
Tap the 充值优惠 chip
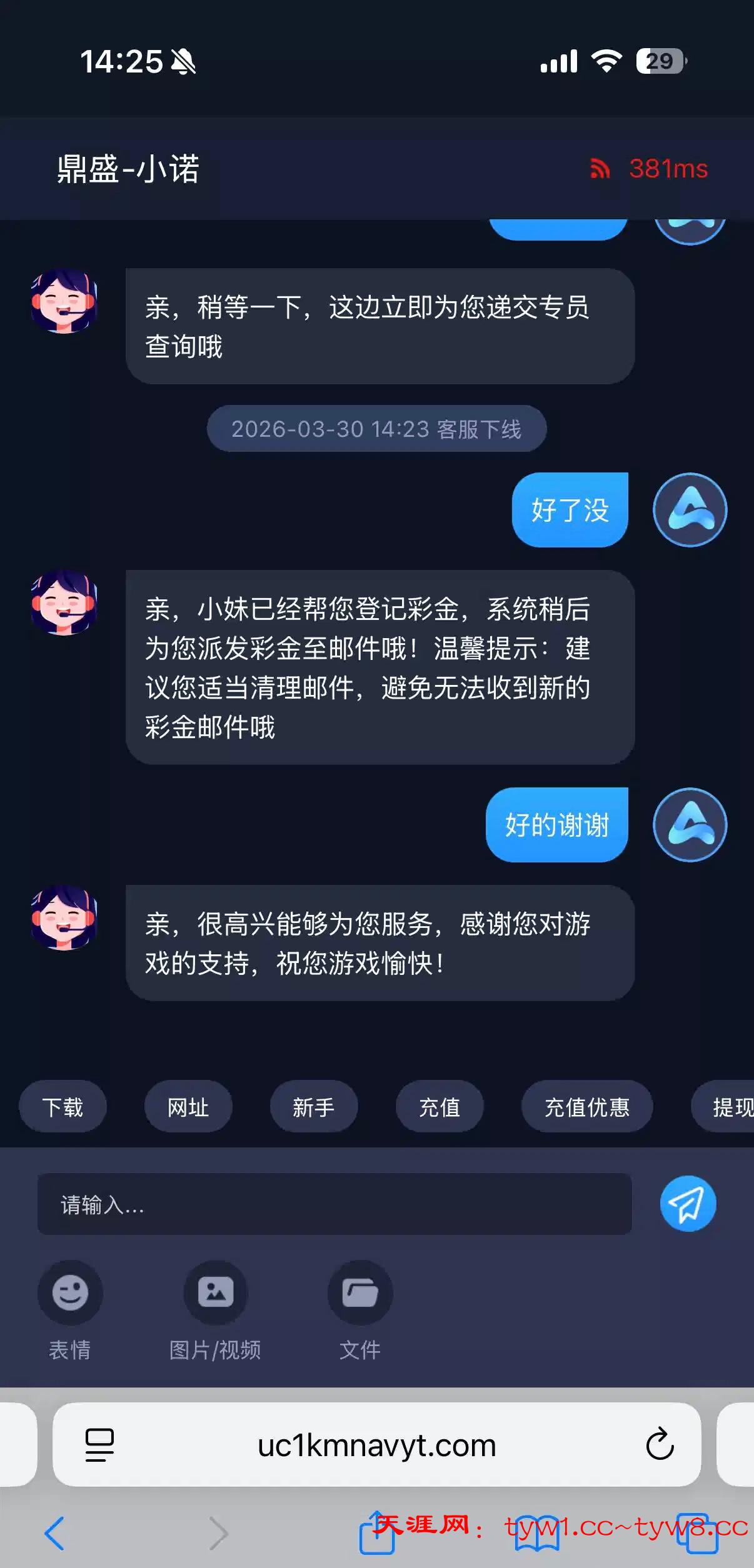coord(587,1107)
